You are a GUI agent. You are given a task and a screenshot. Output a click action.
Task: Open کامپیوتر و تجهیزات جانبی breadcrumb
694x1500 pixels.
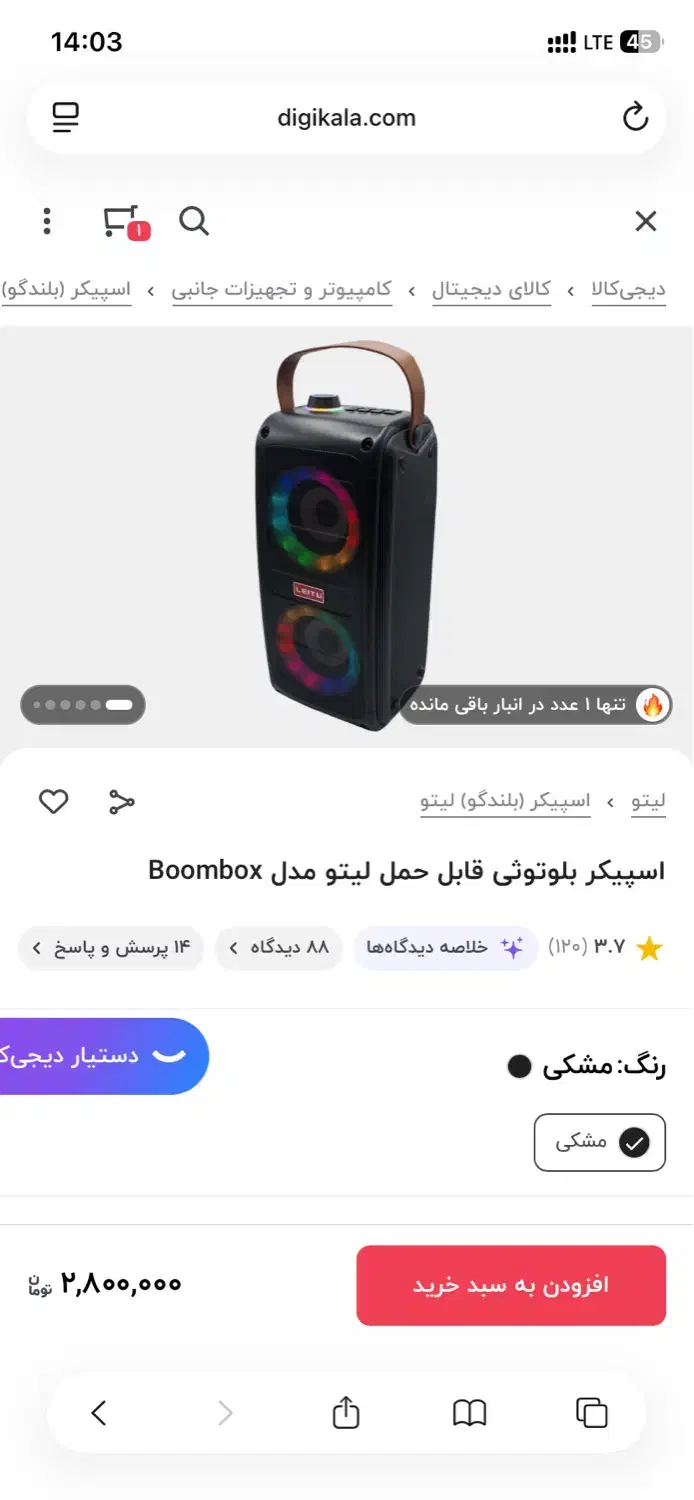pos(282,290)
